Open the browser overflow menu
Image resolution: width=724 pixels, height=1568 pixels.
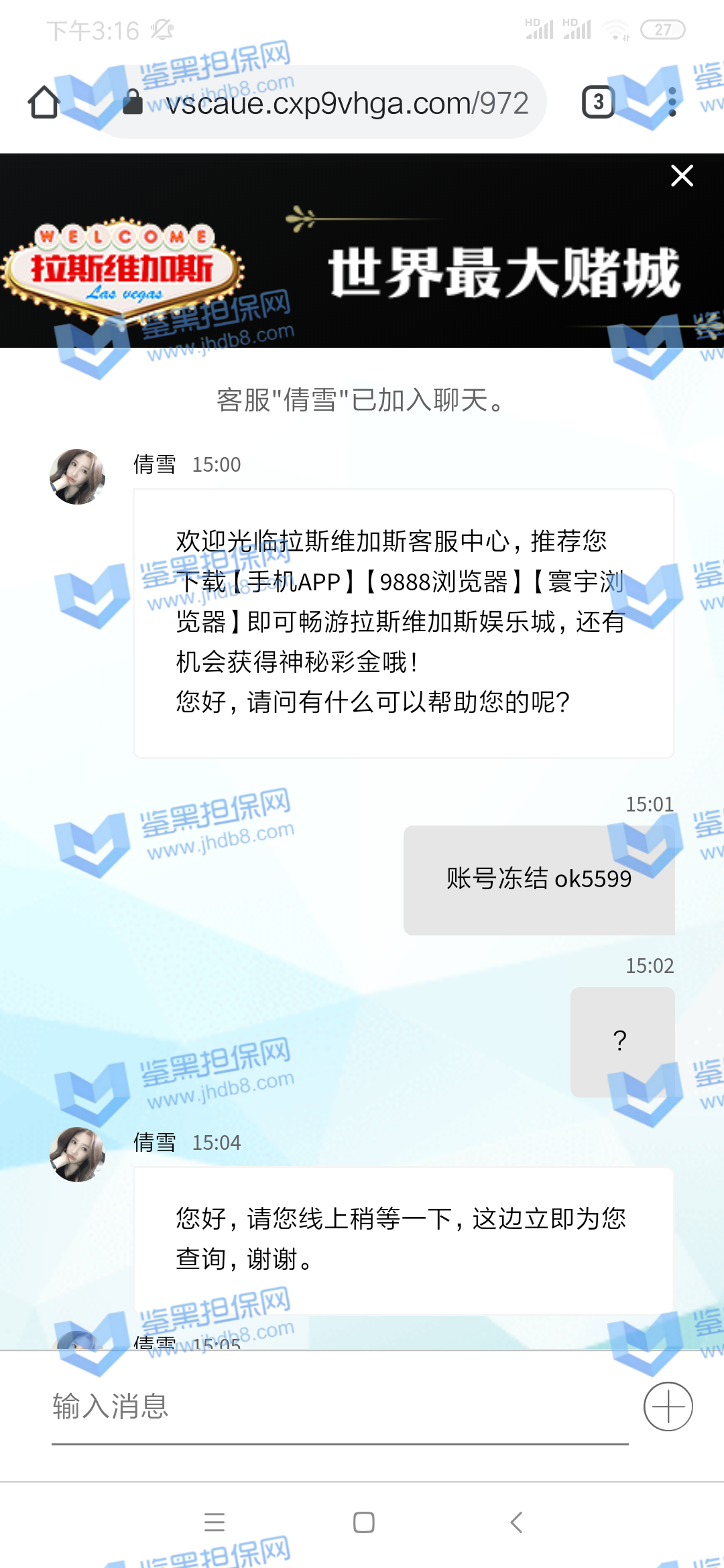[672, 103]
